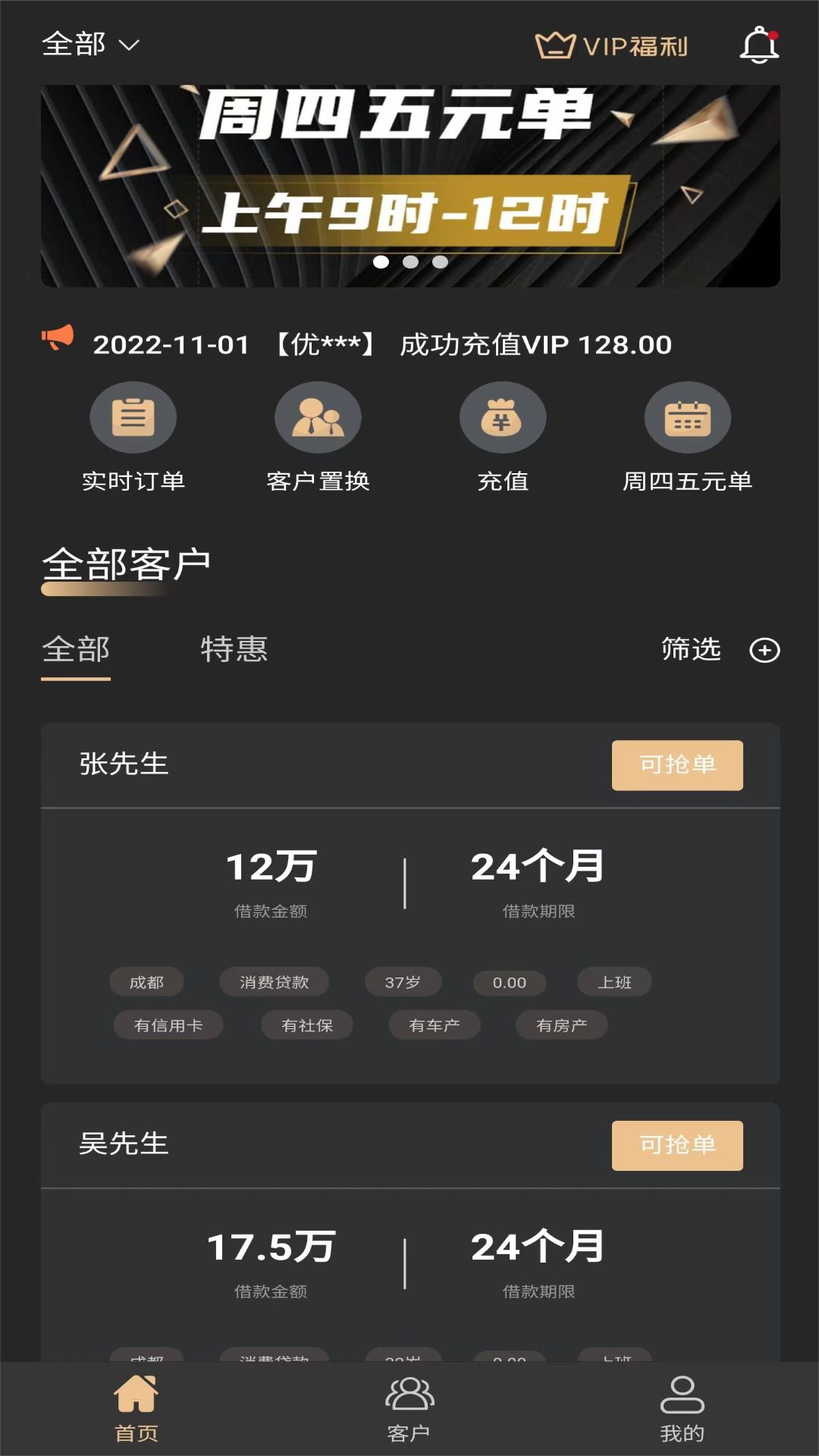The image size is (819, 1456).
Task: Open VIP福利 benefits
Action: point(611,45)
